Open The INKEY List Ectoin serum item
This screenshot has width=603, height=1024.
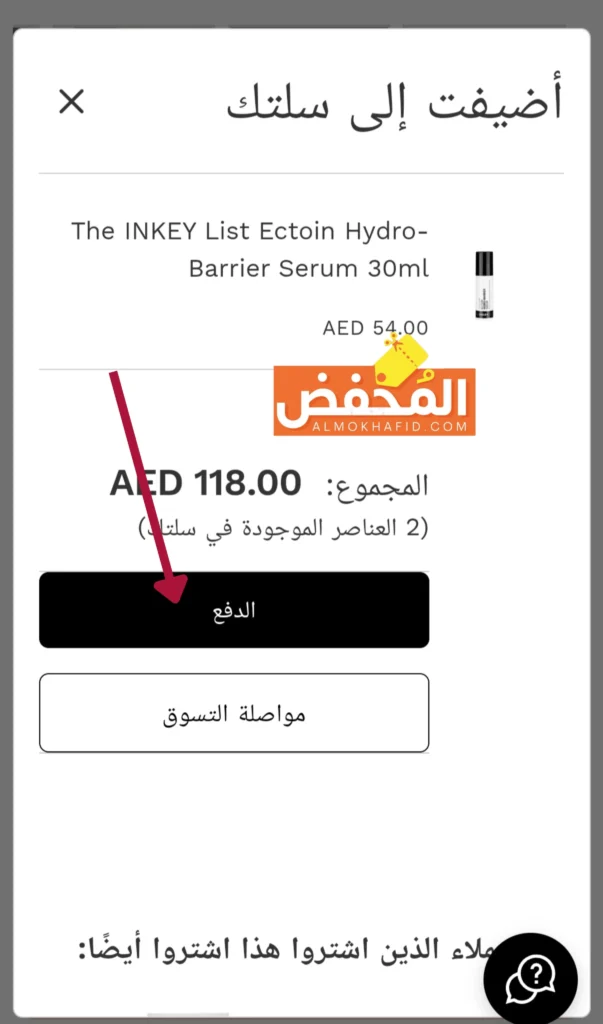pyautogui.click(x=250, y=250)
